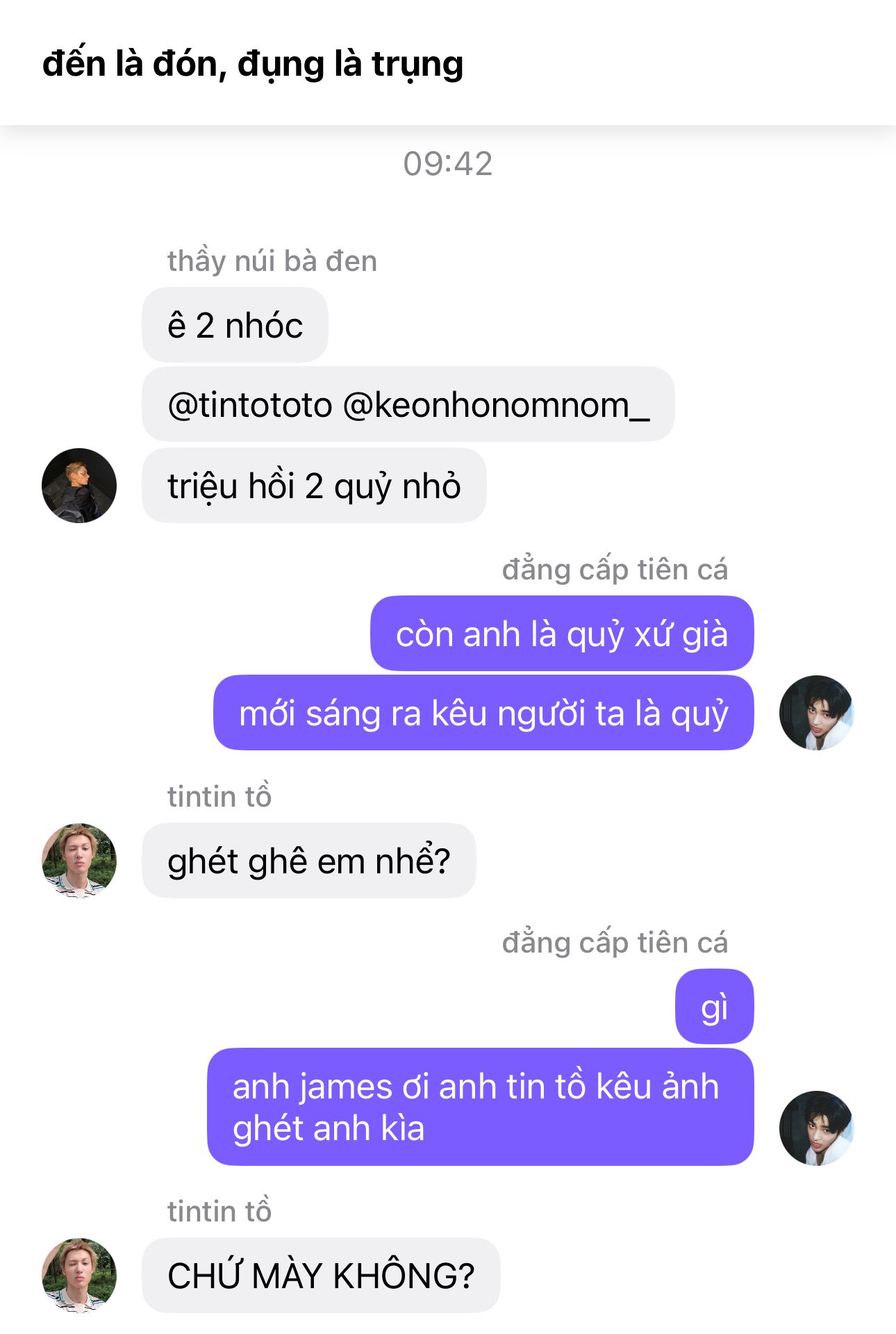
Task: View the avatar beside "anh james ơi" message
Action: click(817, 1128)
